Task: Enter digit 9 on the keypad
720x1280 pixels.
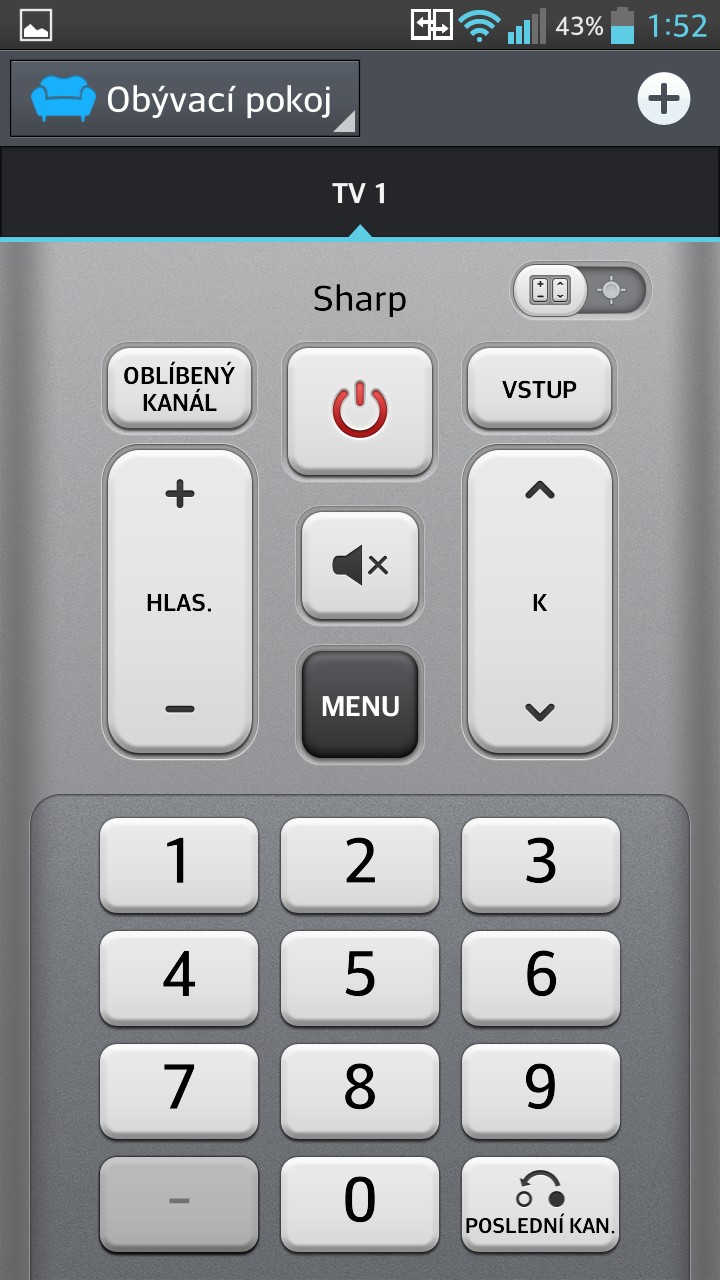Action: pyautogui.click(x=541, y=1090)
